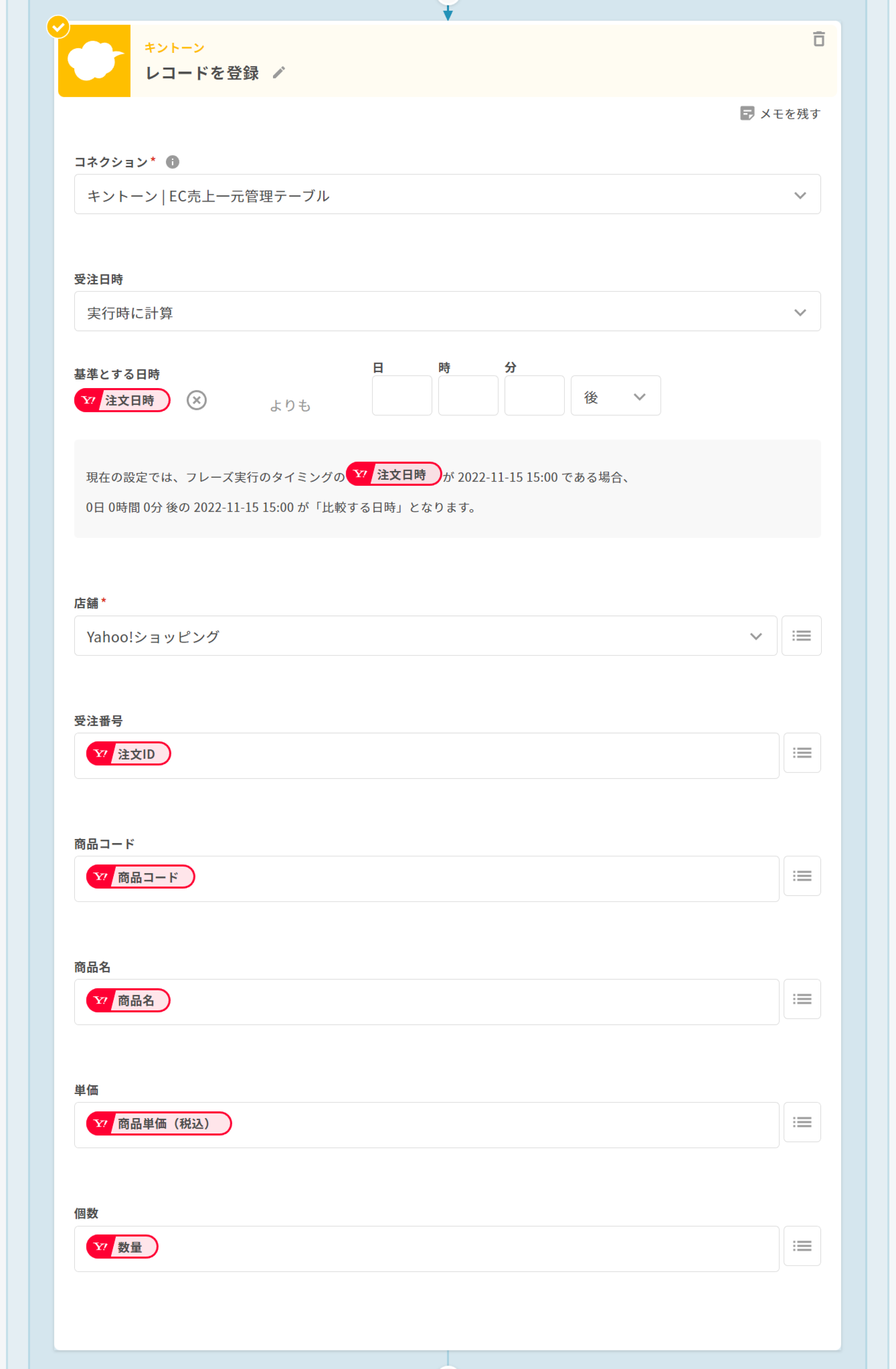
Task: Edit the レコードを登録 title with the pencil icon
Action: (279, 73)
